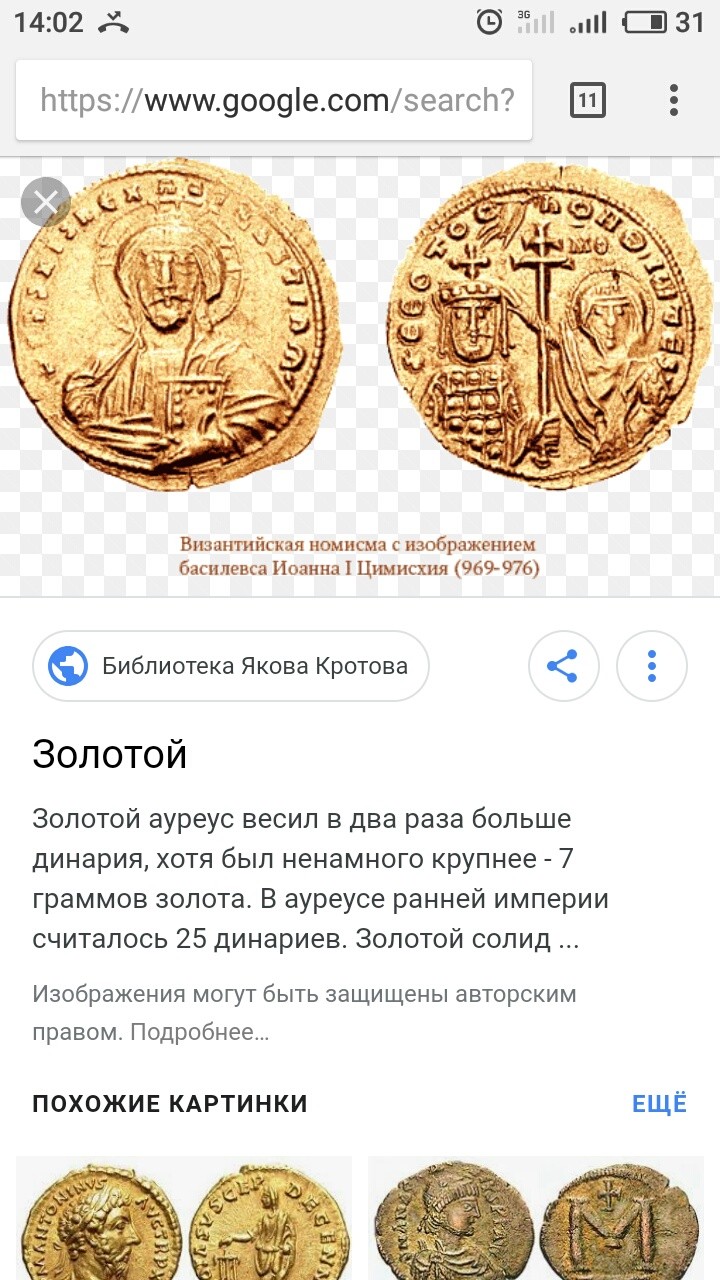The height and width of the screenshot is (1280, 720).
Task: Close the image preview
Action: tap(46, 203)
